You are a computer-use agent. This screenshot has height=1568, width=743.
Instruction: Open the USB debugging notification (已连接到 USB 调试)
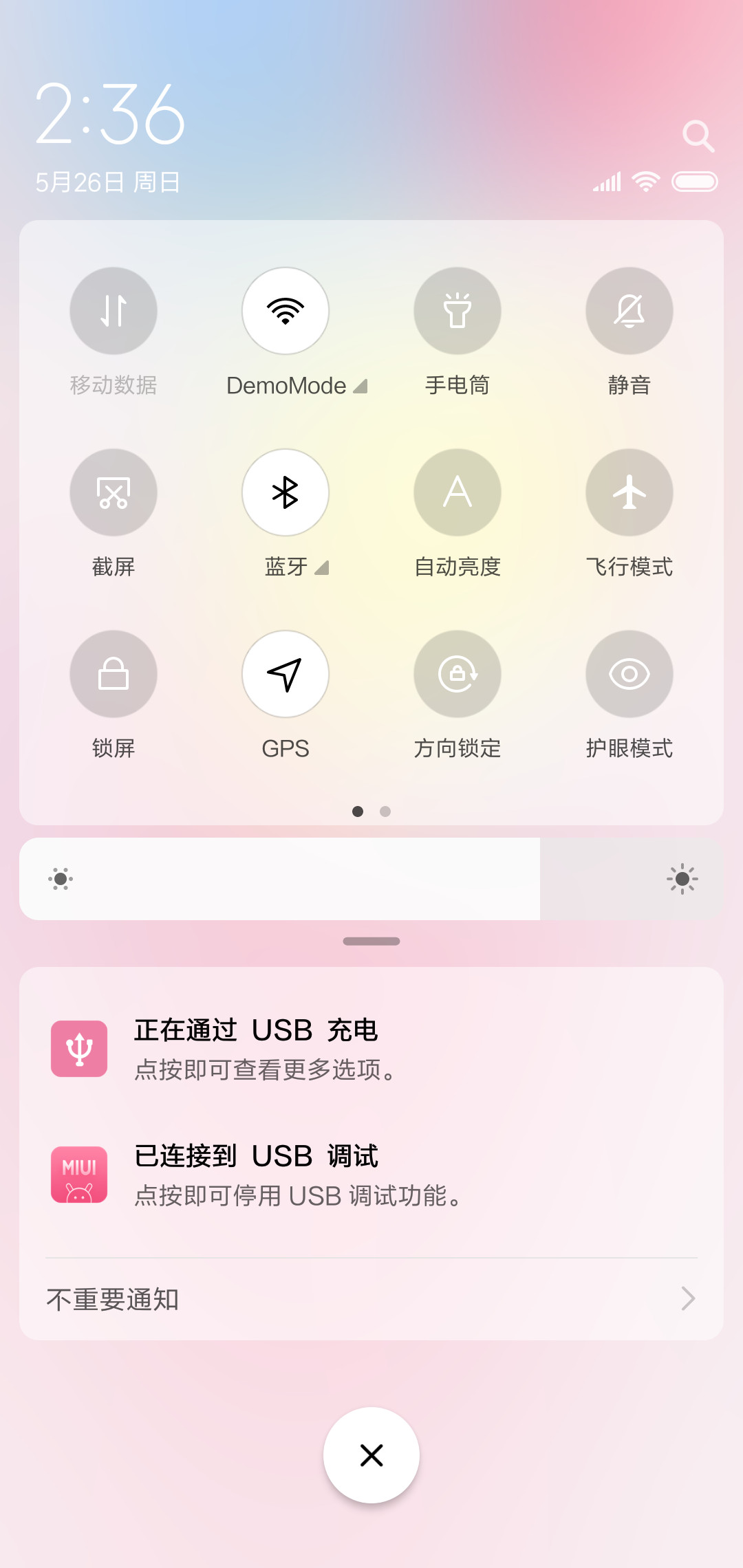(x=371, y=1175)
